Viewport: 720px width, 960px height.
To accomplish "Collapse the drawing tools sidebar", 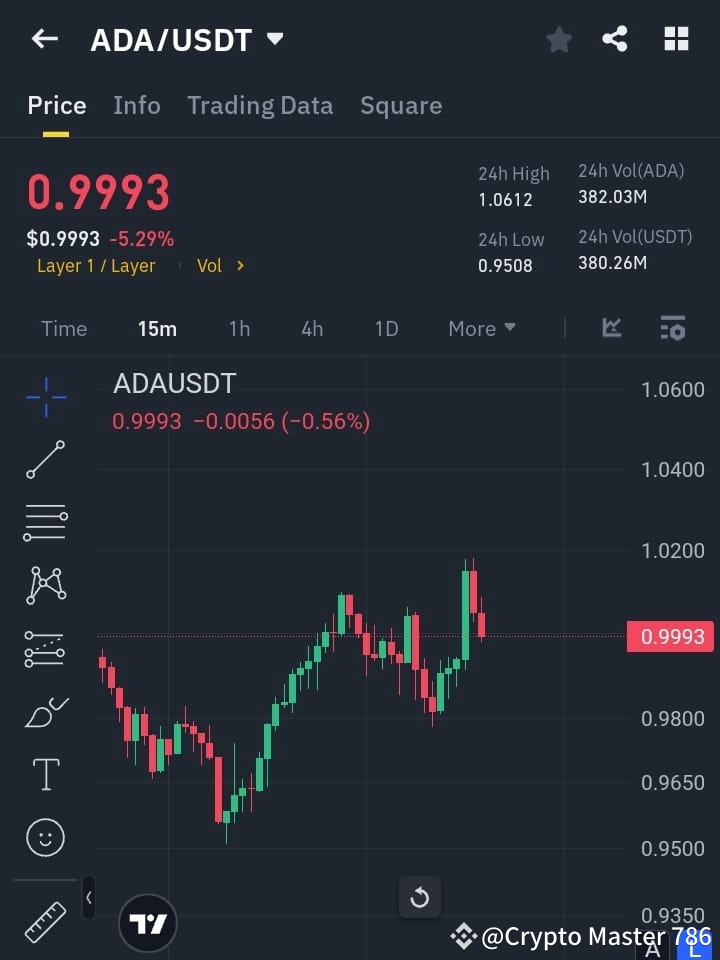I will coord(88,898).
